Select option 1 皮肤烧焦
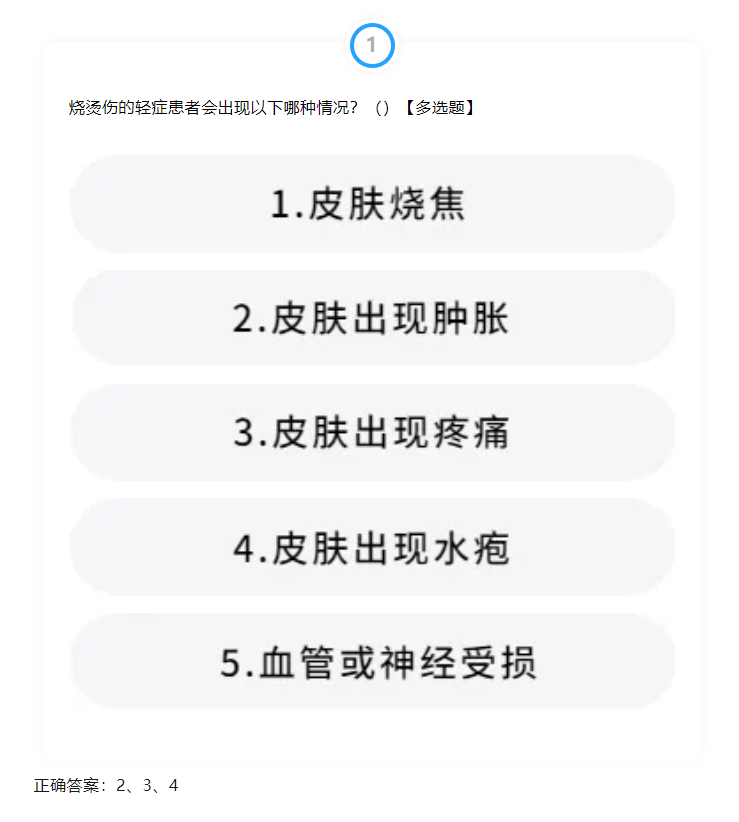Screen dimensions: 739x822 (372, 204)
